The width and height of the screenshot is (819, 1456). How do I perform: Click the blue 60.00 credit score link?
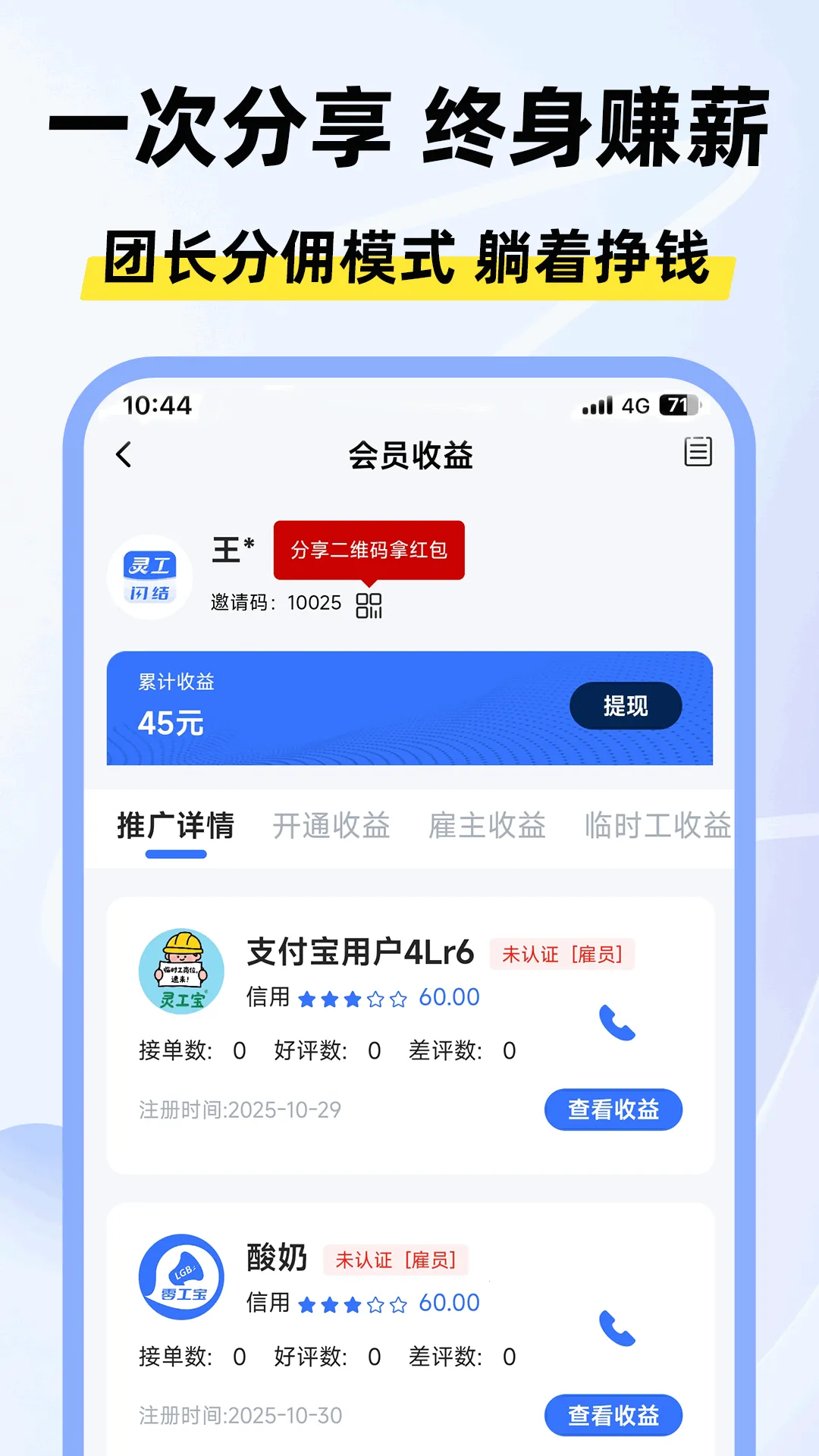click(449, 997)
